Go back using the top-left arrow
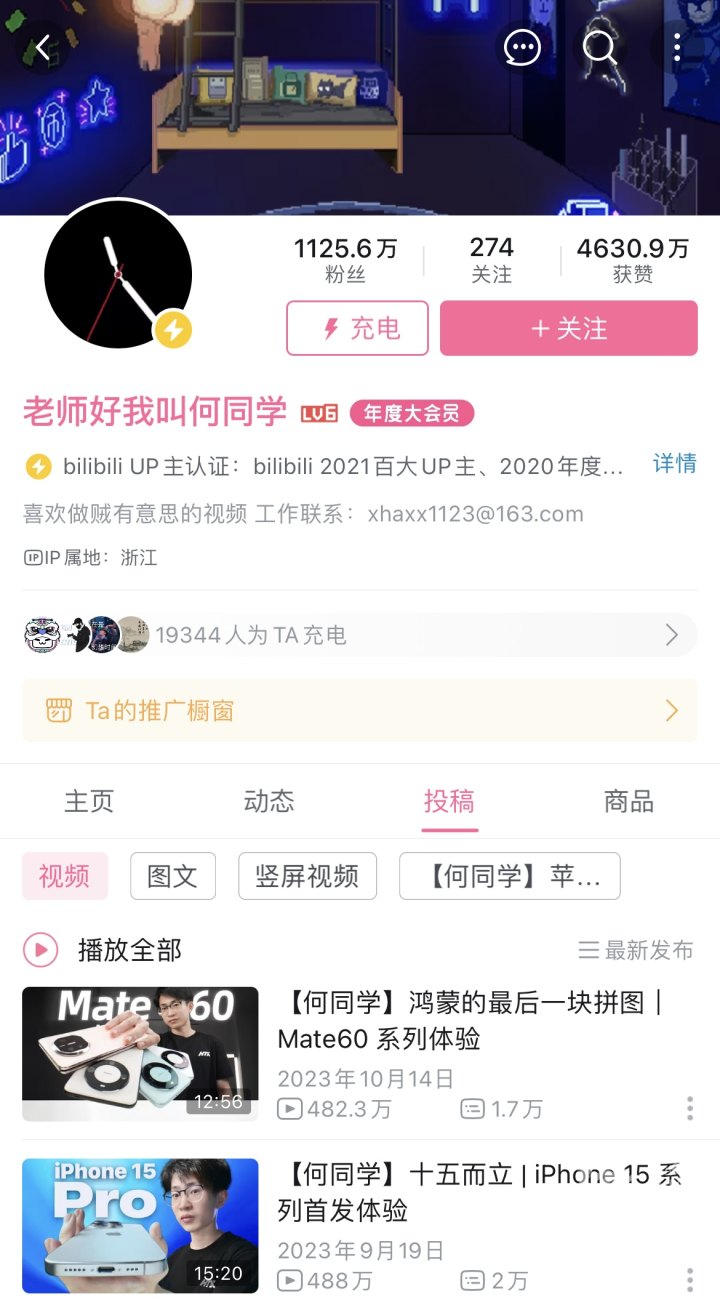This screenshot has height=1310, width=720. coord(42,47)
